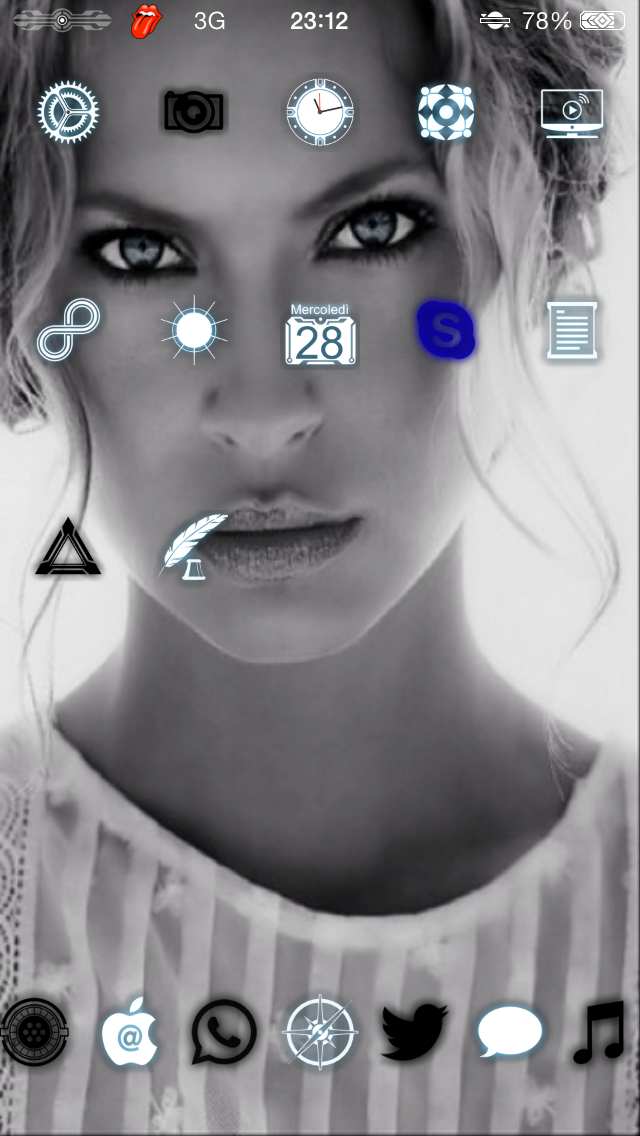Open the round dial app in dock
This screenshot has width=640, height=1136.
click(x=33, y=1032)
